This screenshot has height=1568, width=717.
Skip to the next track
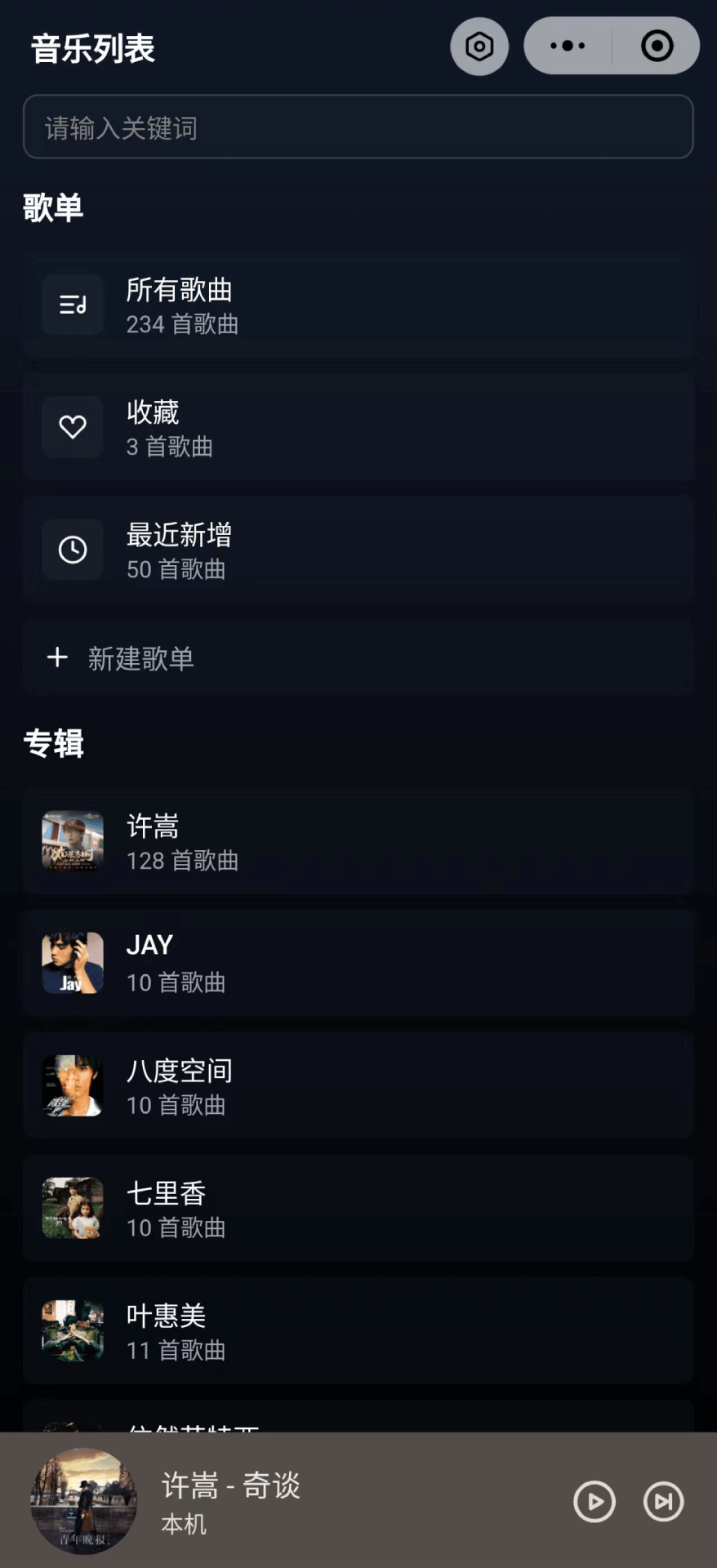pyautogui.click(x=663, y=1501)
